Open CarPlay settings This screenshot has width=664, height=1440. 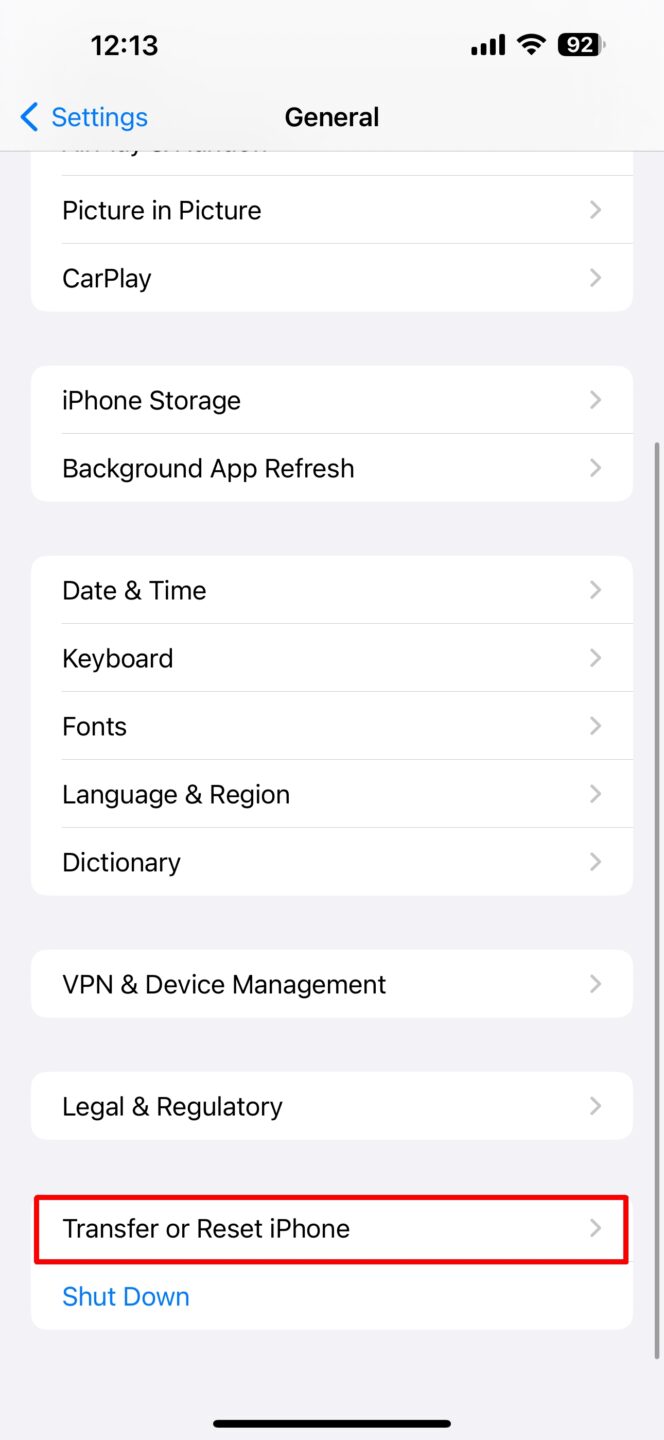[331, 278]
